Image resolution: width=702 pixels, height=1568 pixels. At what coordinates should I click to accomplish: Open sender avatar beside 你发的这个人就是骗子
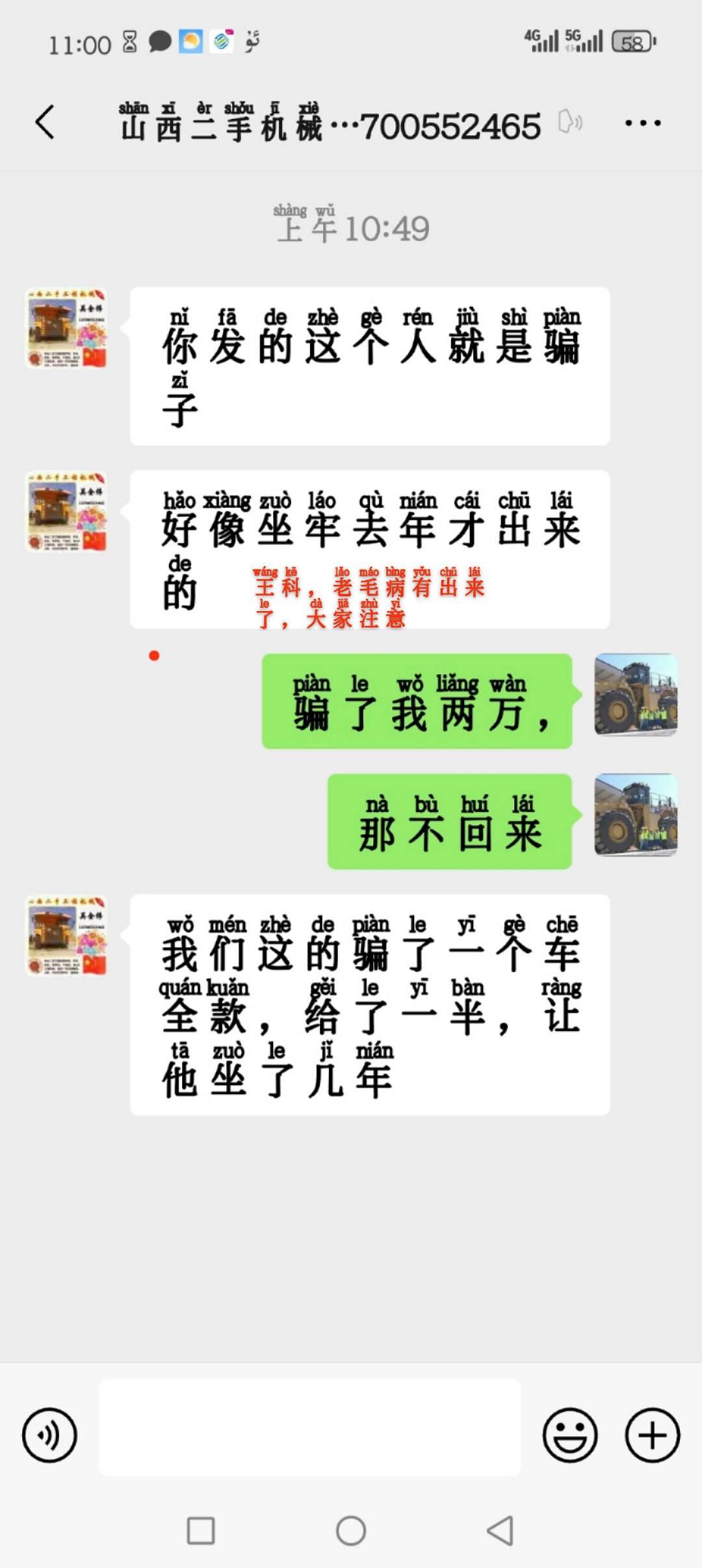pos(66,329)
